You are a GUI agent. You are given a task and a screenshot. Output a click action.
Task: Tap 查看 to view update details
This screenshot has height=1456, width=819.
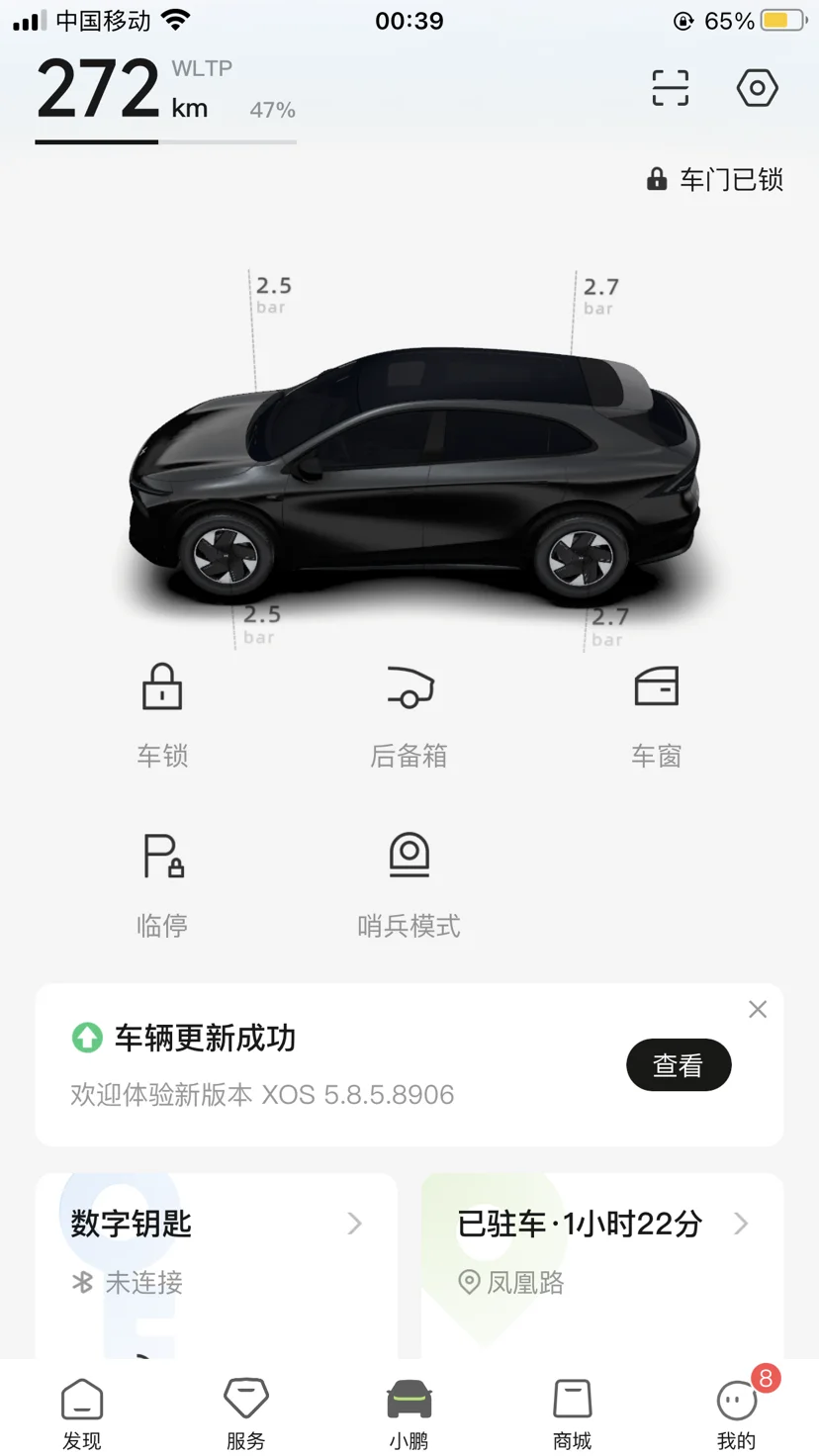tap(679, 1065)
